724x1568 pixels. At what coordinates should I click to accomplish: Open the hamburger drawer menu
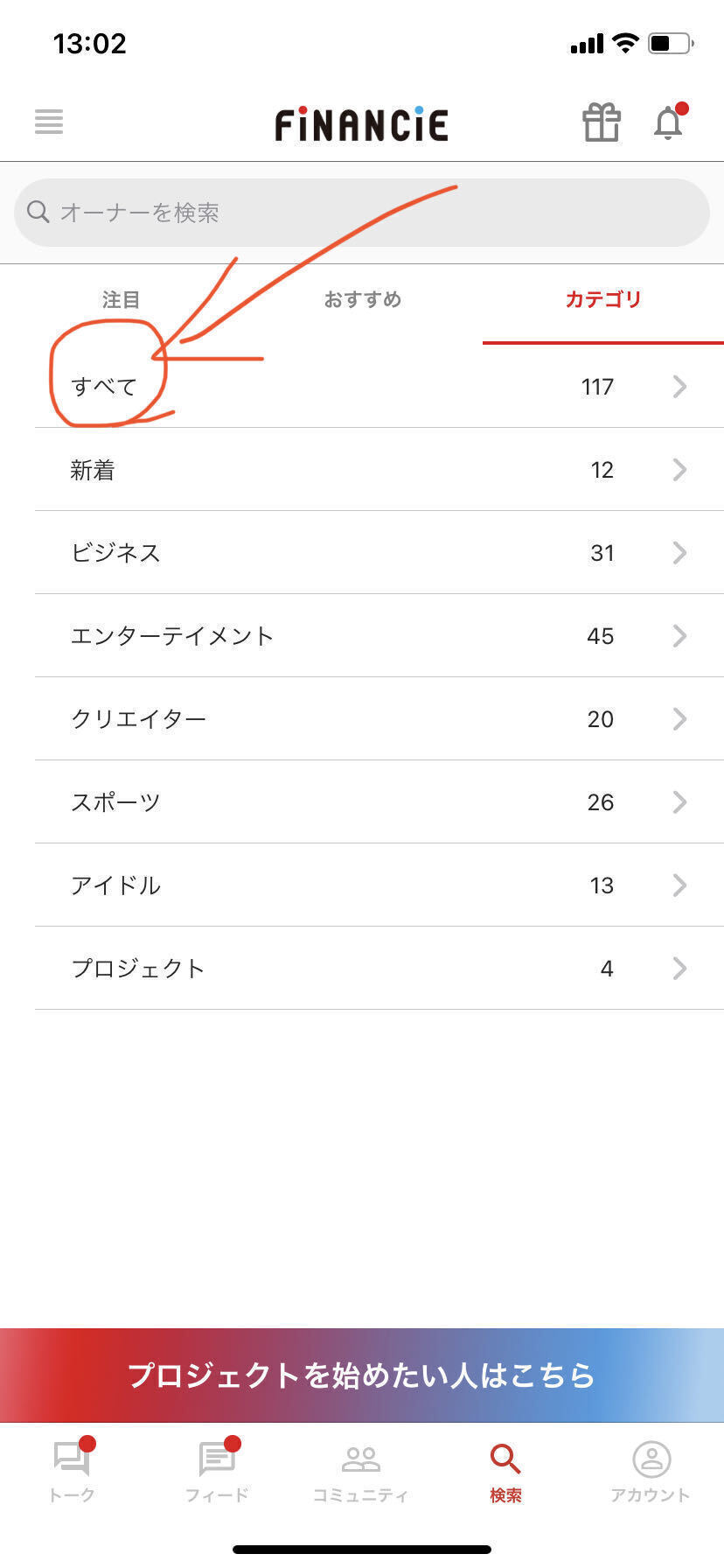[49, 122]
